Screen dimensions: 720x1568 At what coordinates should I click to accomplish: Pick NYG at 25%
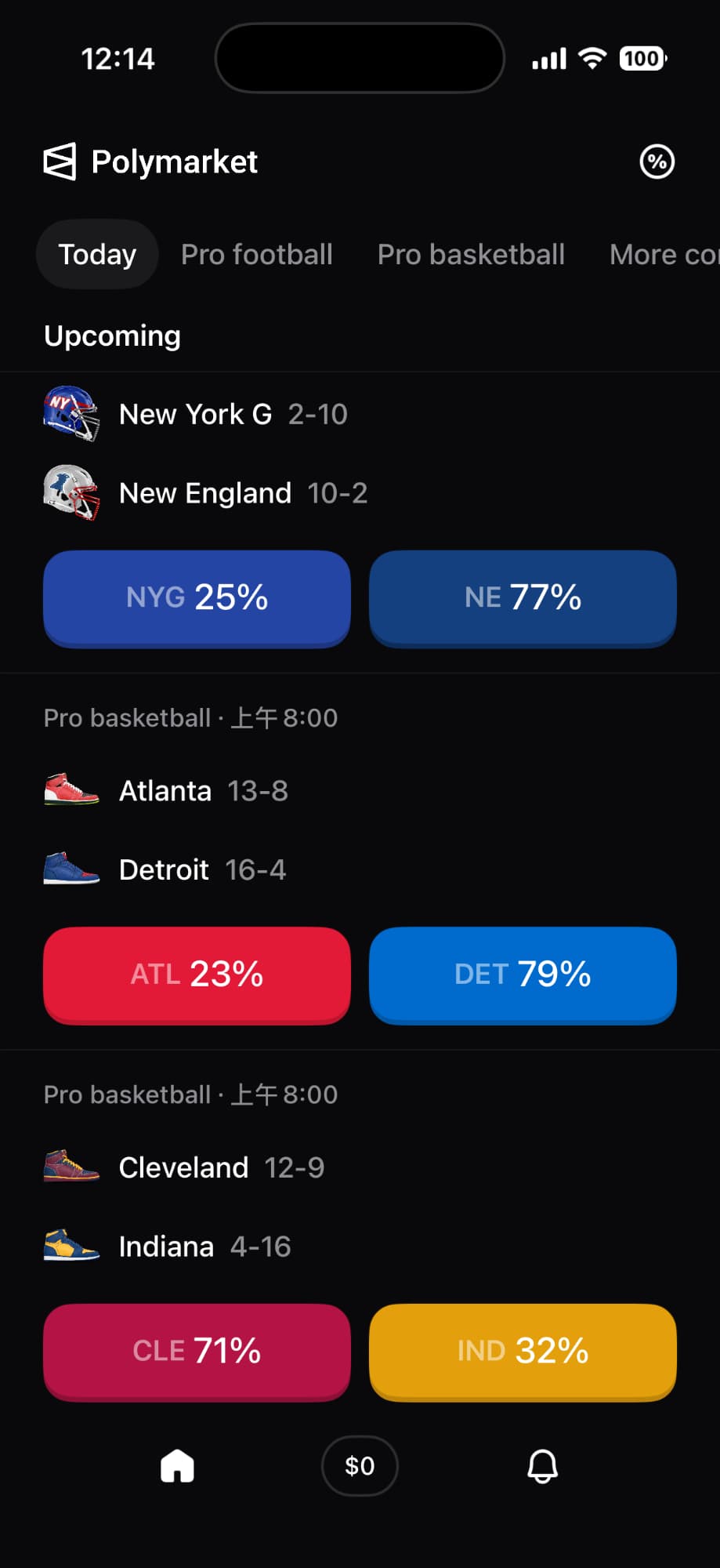tap(197, 597)
